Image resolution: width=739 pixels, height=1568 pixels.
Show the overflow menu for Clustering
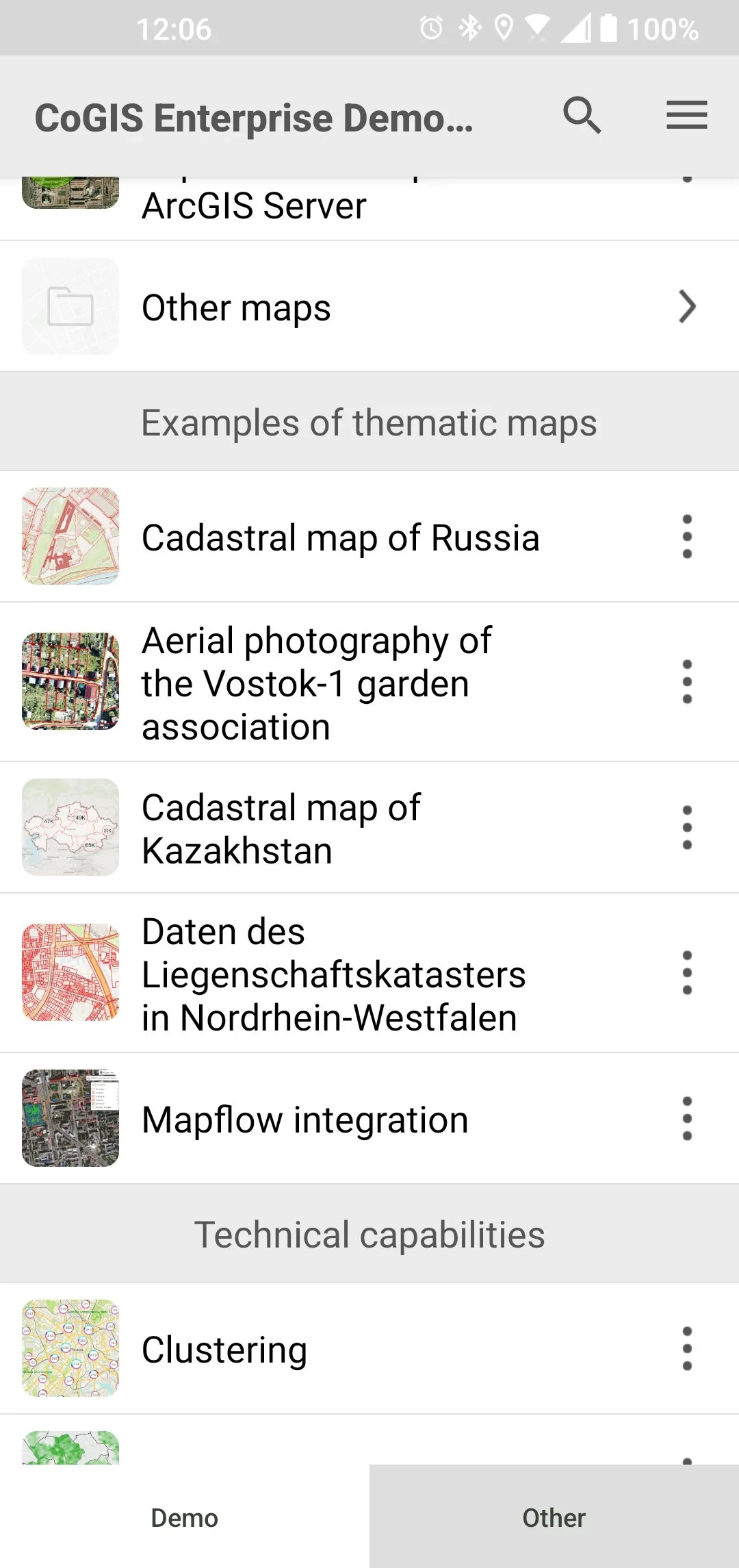coord(687,1349)
